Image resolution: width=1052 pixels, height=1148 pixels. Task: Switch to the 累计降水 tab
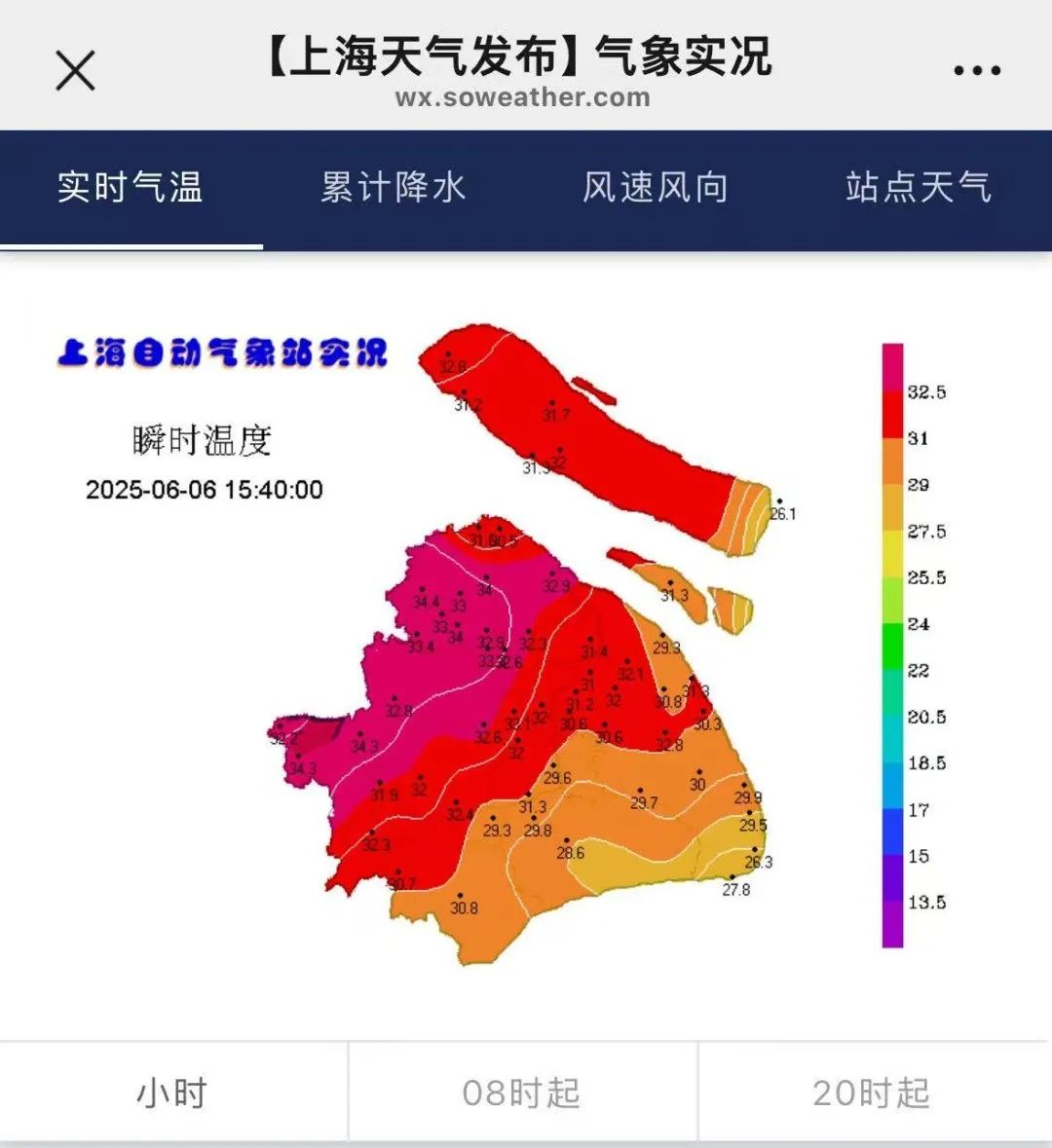point(394,187)
